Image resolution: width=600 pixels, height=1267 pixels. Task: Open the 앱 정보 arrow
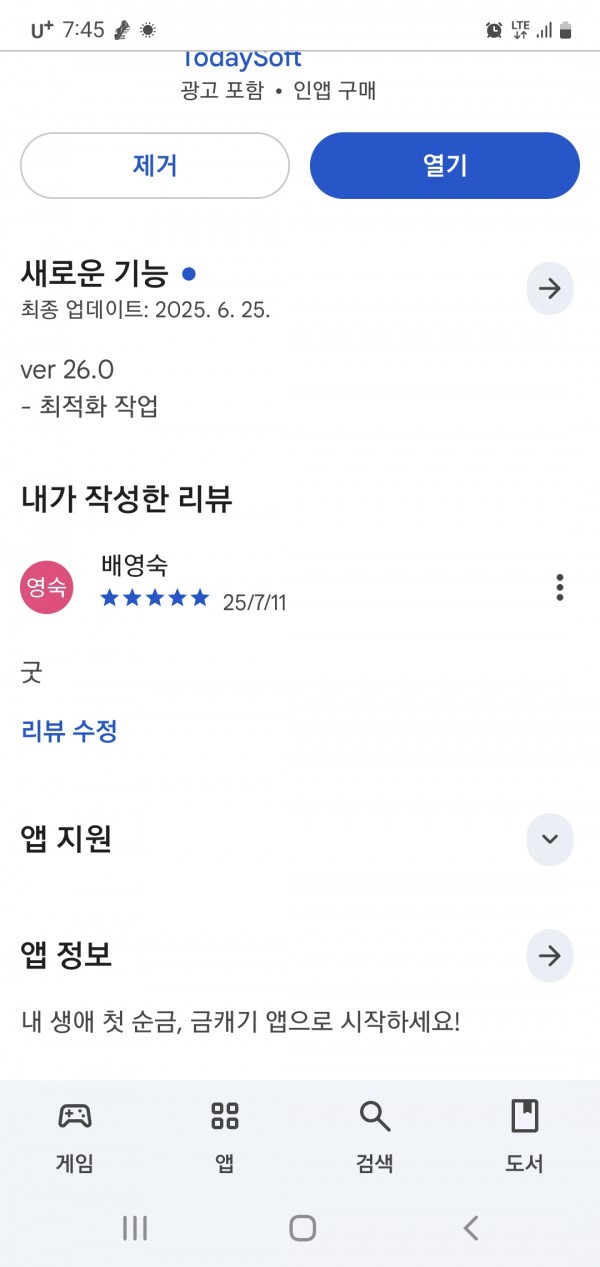550,956
